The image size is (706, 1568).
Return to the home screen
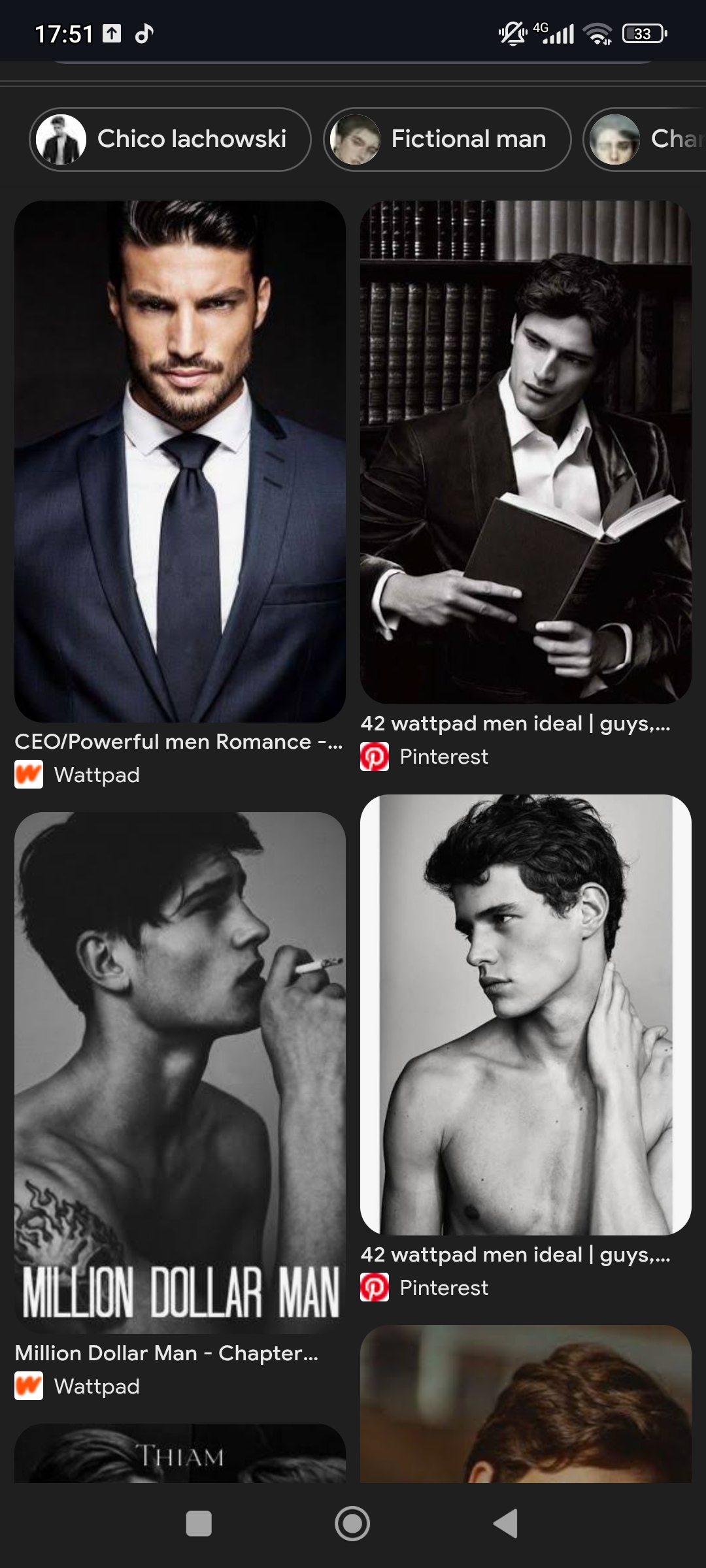point(352,1524)
